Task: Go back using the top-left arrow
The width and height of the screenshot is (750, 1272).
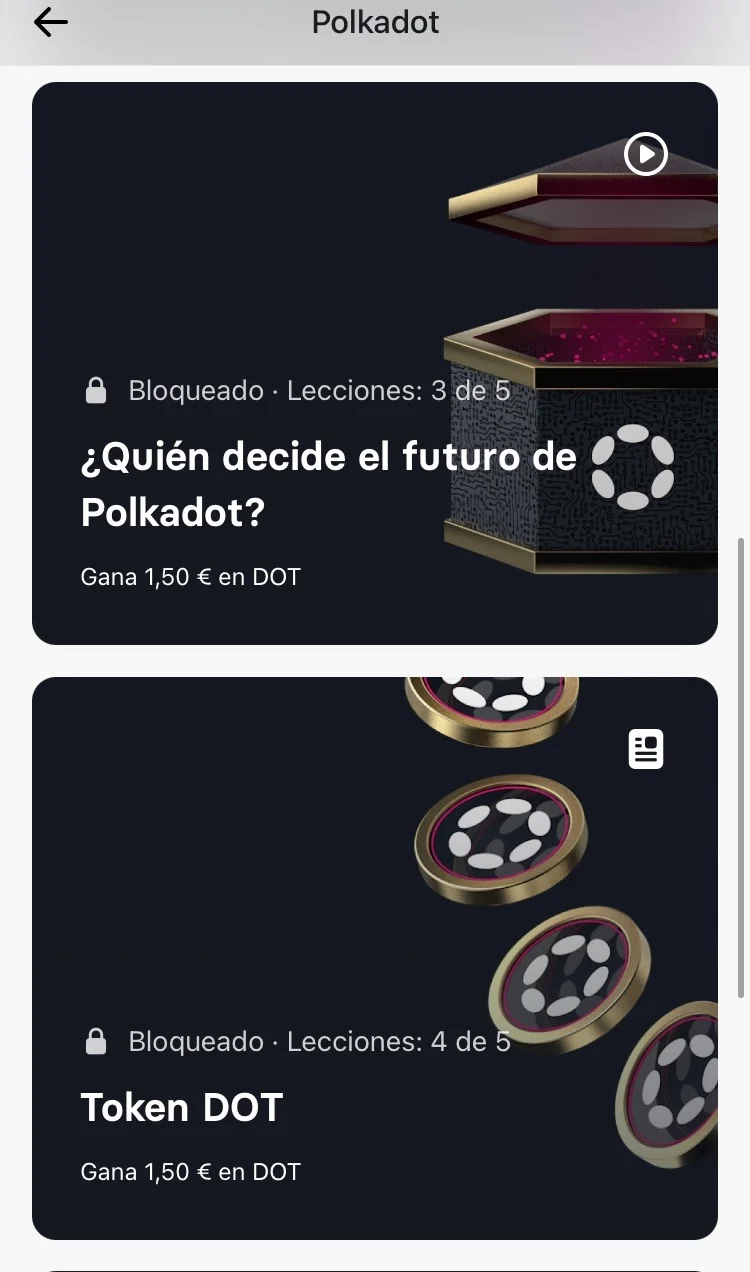Action: (50, 23)
